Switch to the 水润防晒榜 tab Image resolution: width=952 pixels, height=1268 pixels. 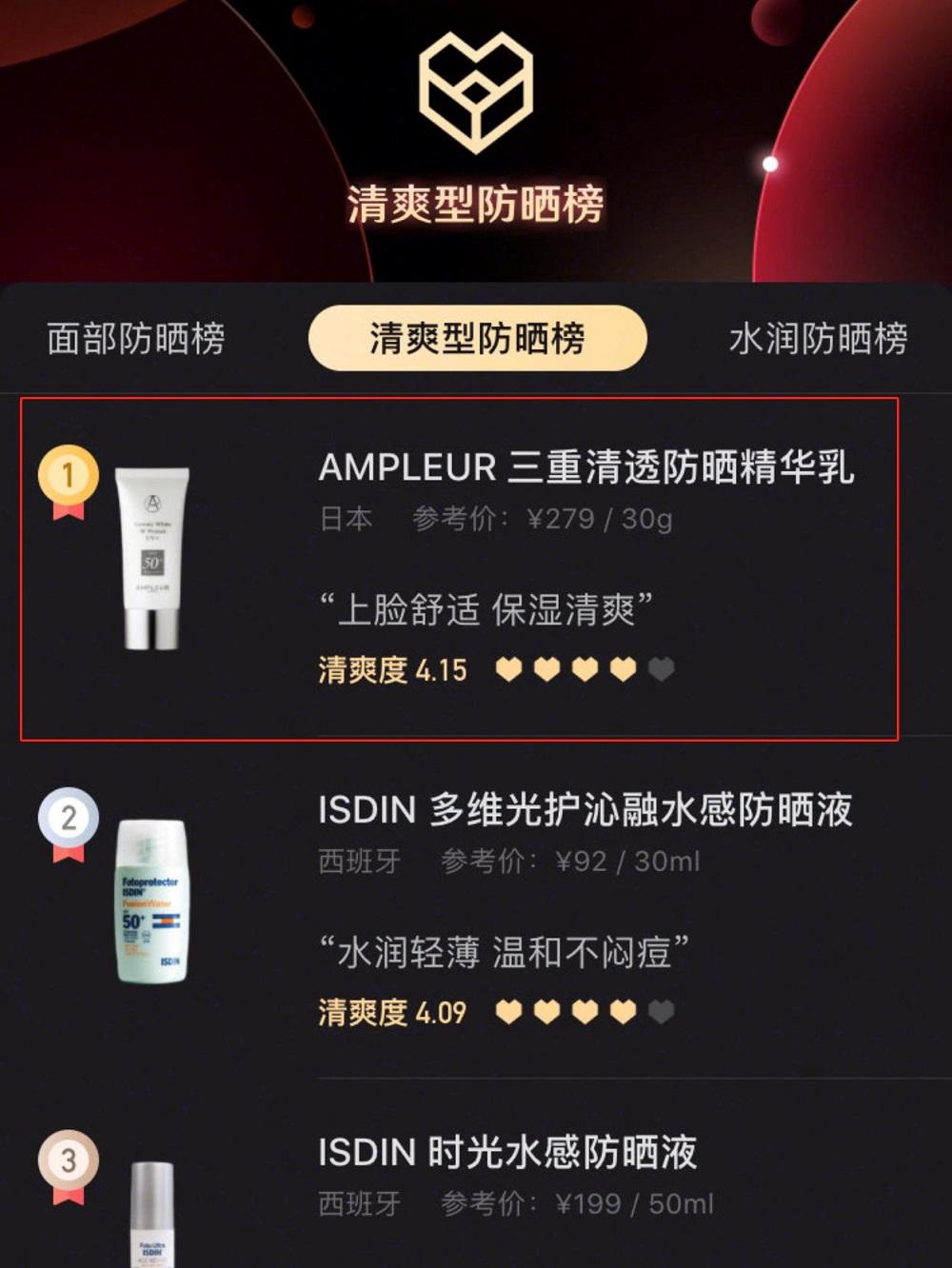[x=818, y=339]
